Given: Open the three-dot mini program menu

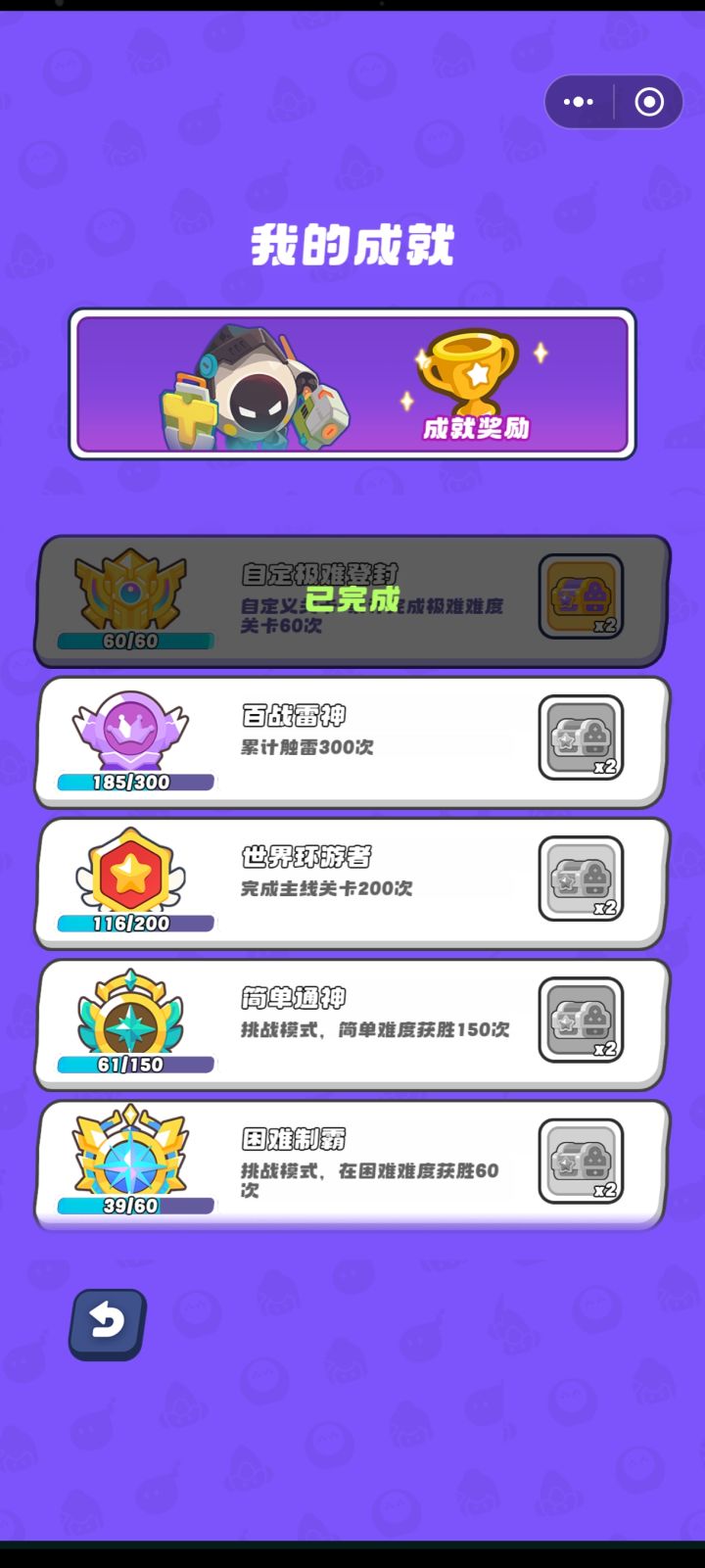Looking at the screenshot, I should click(580, 101).
